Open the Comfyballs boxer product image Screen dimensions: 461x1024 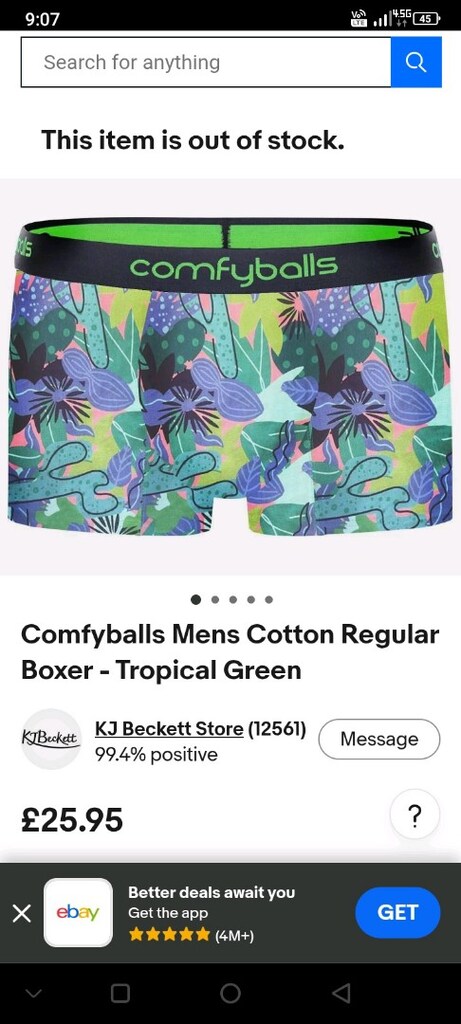230,377
